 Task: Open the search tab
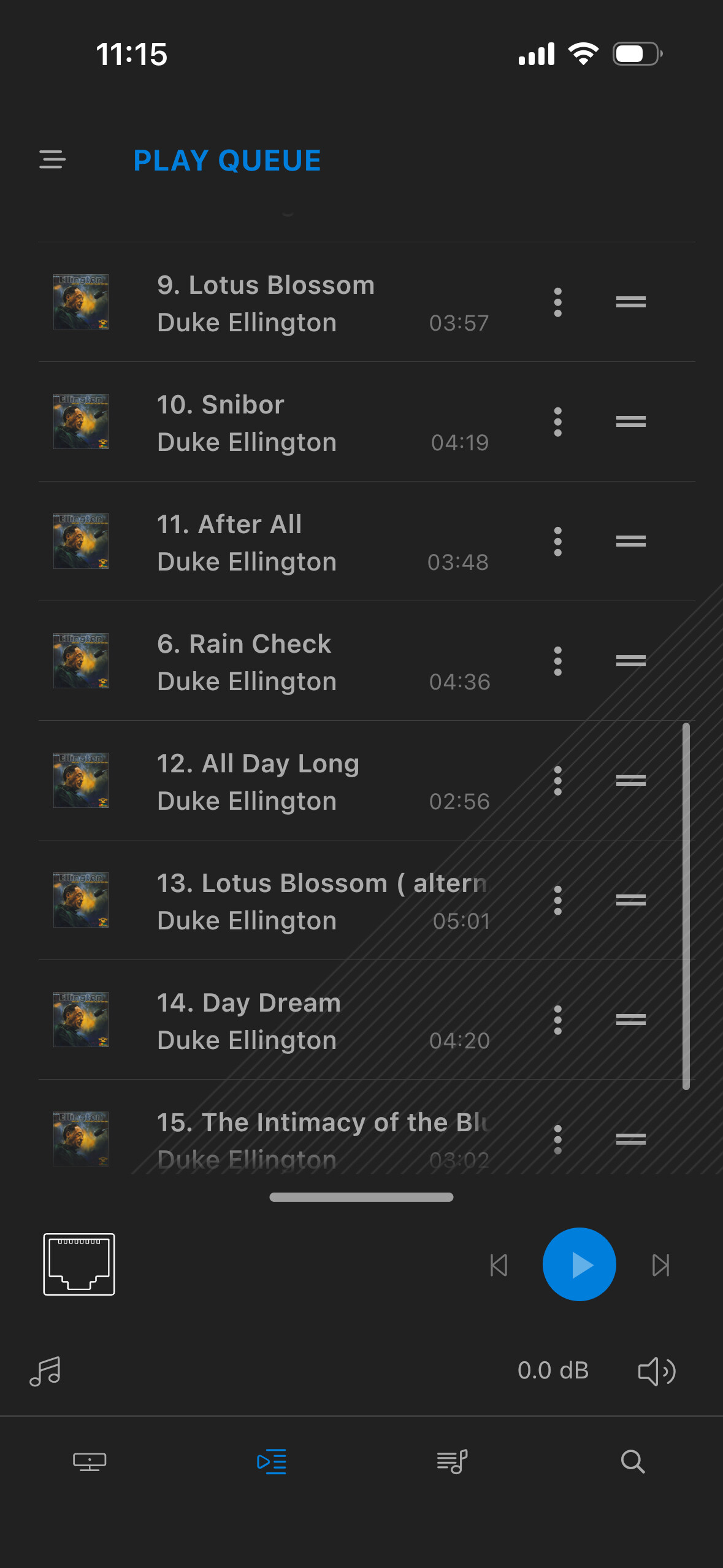[x=633, y=1462]
